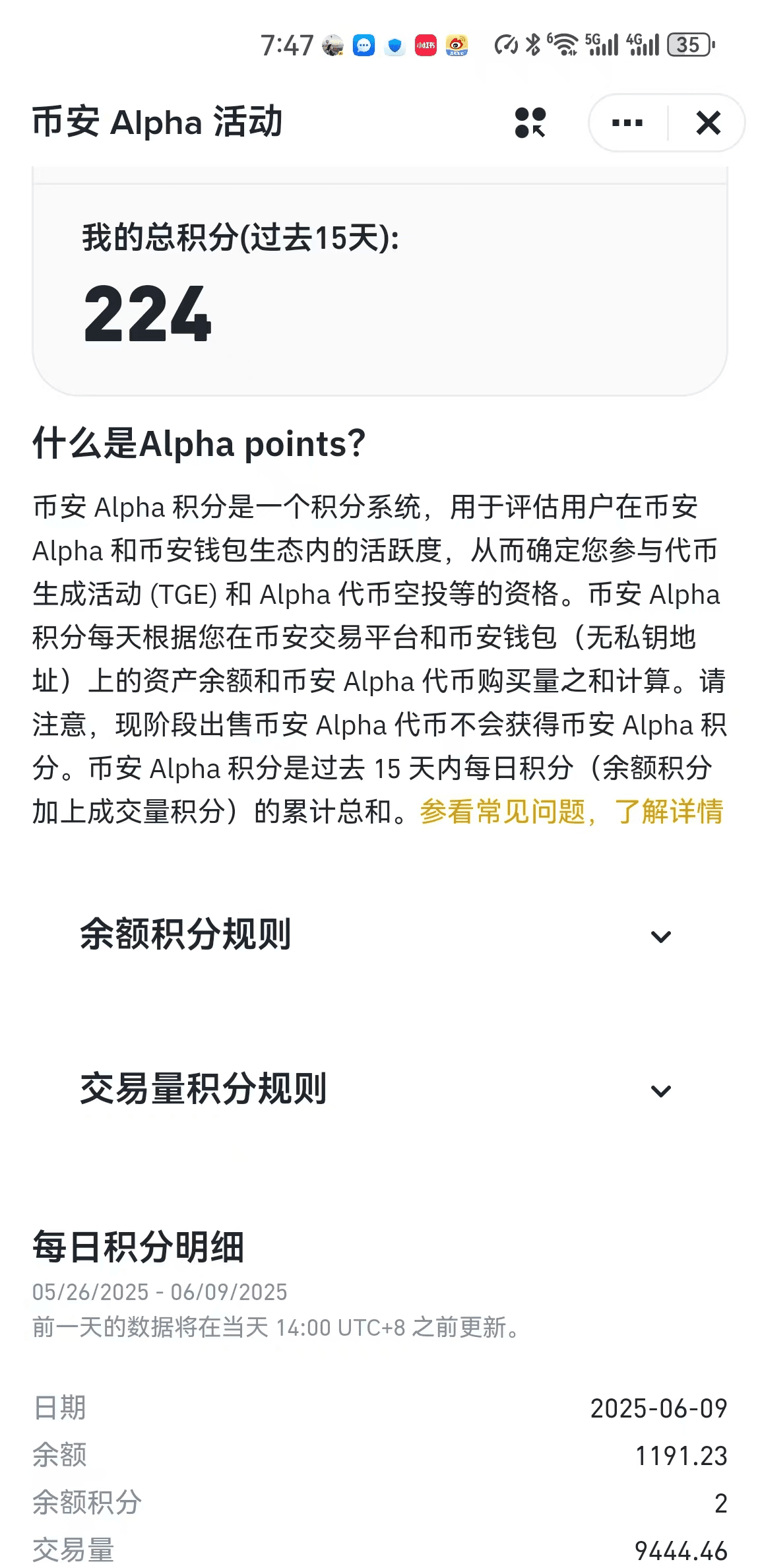This screenshot has height=1568, width=760.
Task: Expand the 余额积分规则 section
Action: click(379, 936)
